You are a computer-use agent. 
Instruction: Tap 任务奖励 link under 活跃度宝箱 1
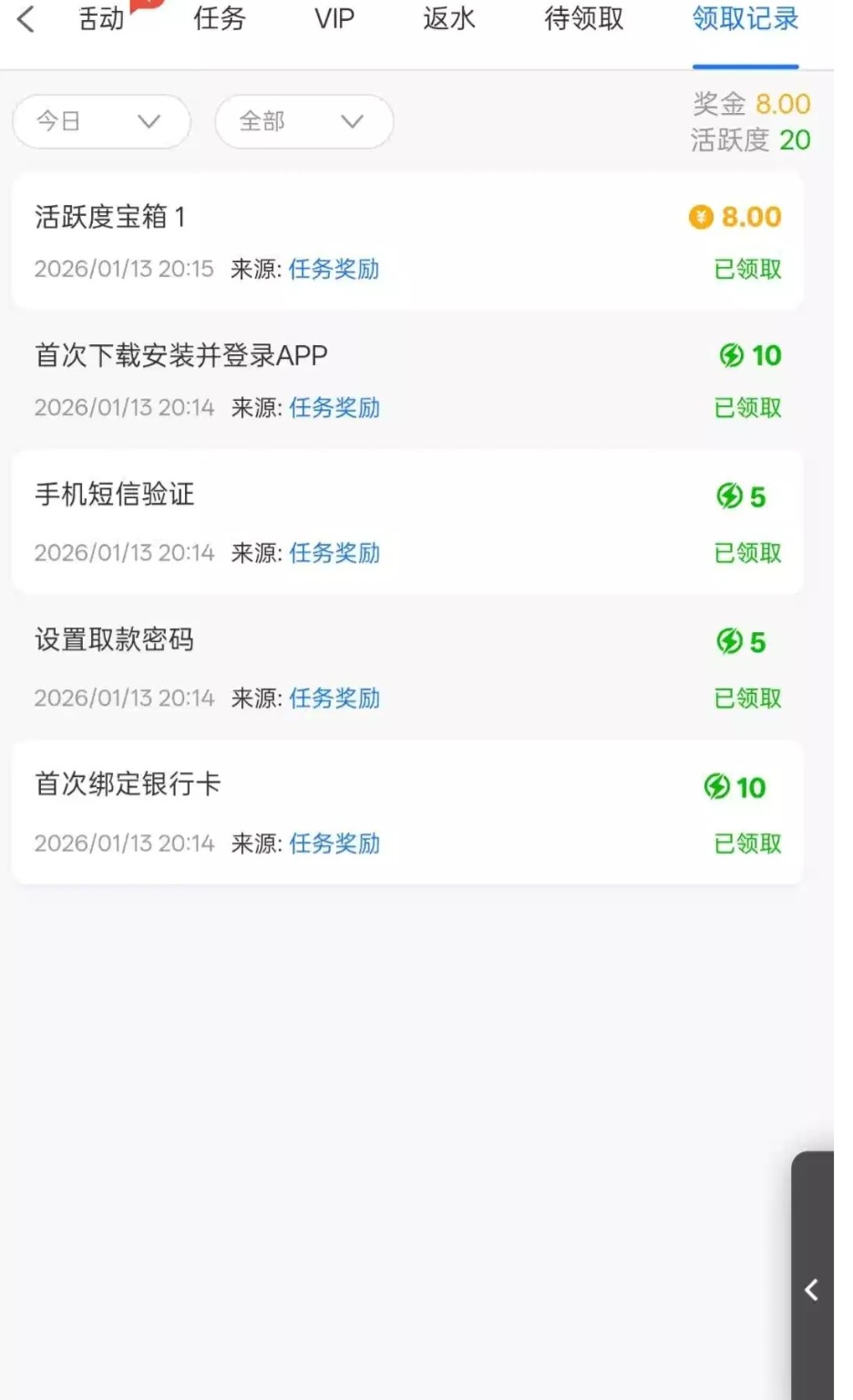[334, 270]
